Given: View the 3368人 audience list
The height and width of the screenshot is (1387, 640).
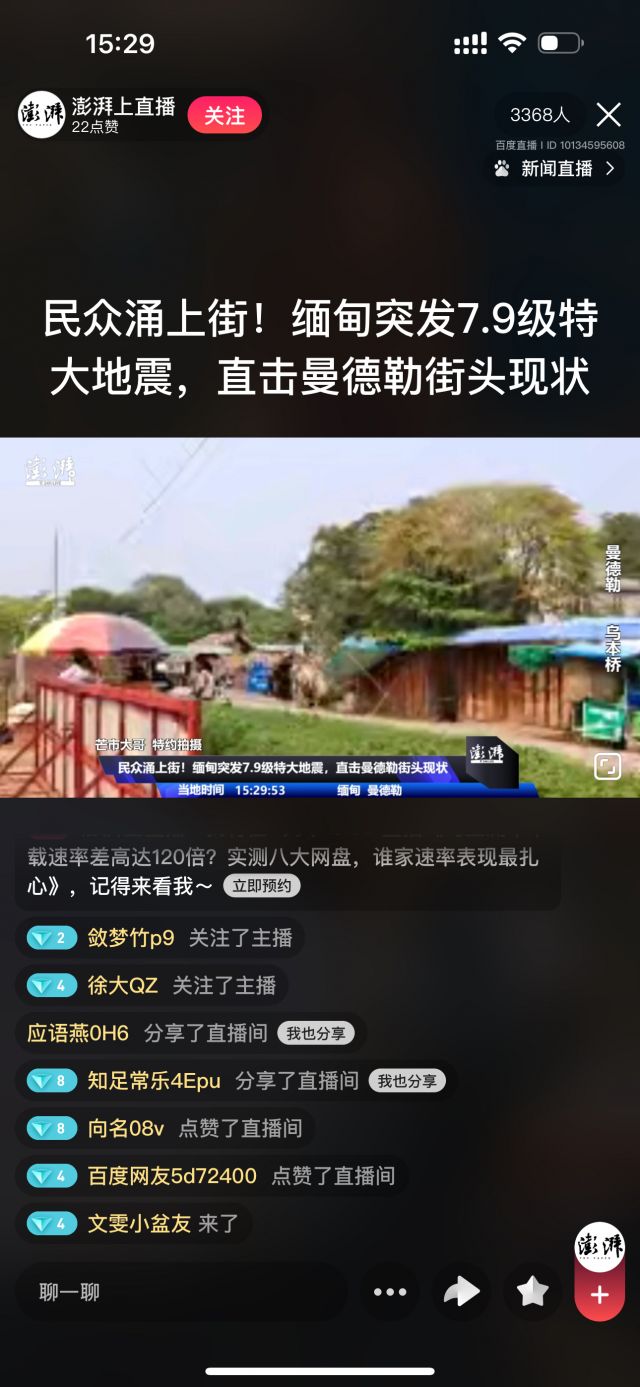Looking at the screenshot, I should [x=539, y=115].
